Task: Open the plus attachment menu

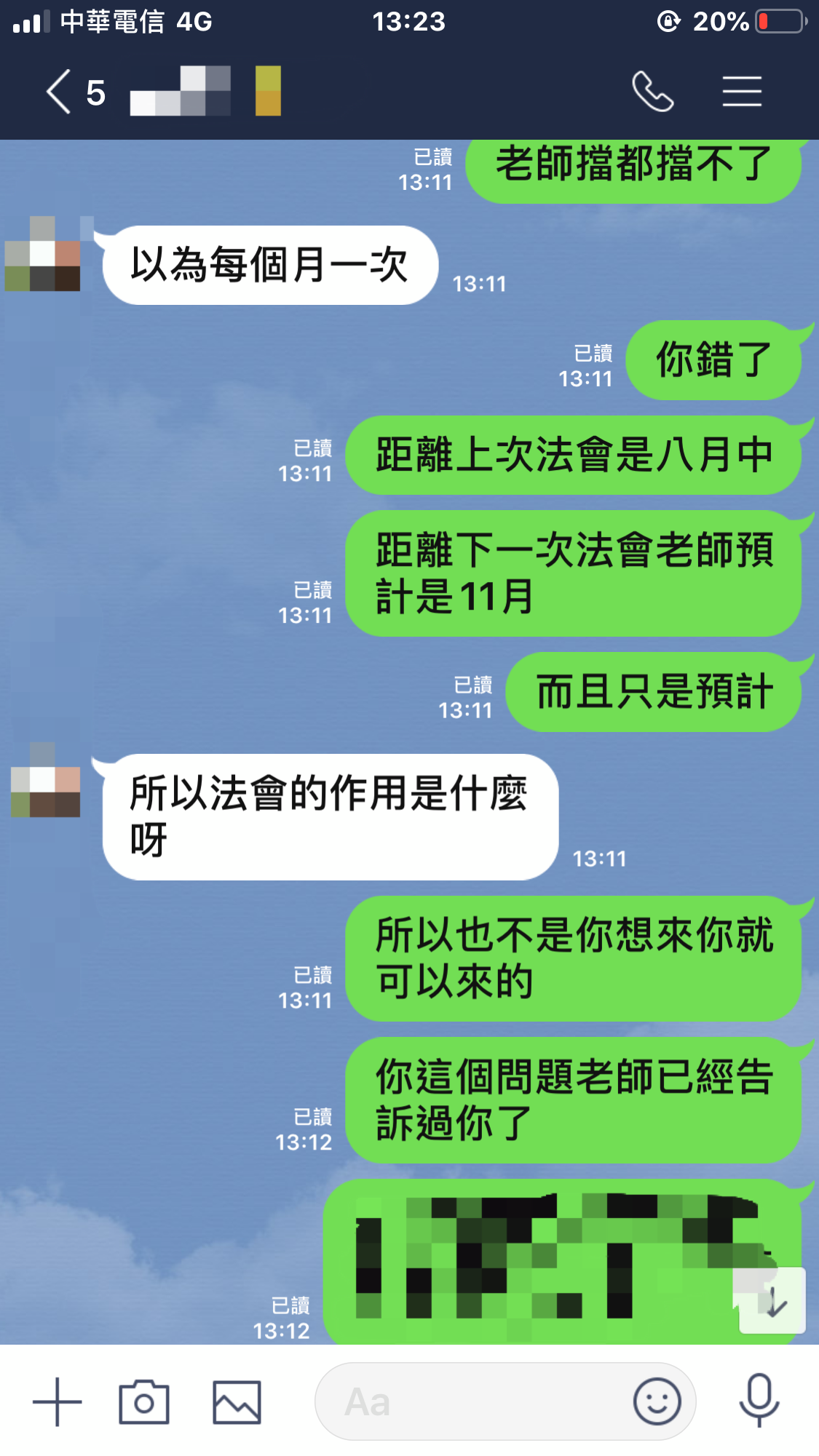Action: coord(57,1401)
